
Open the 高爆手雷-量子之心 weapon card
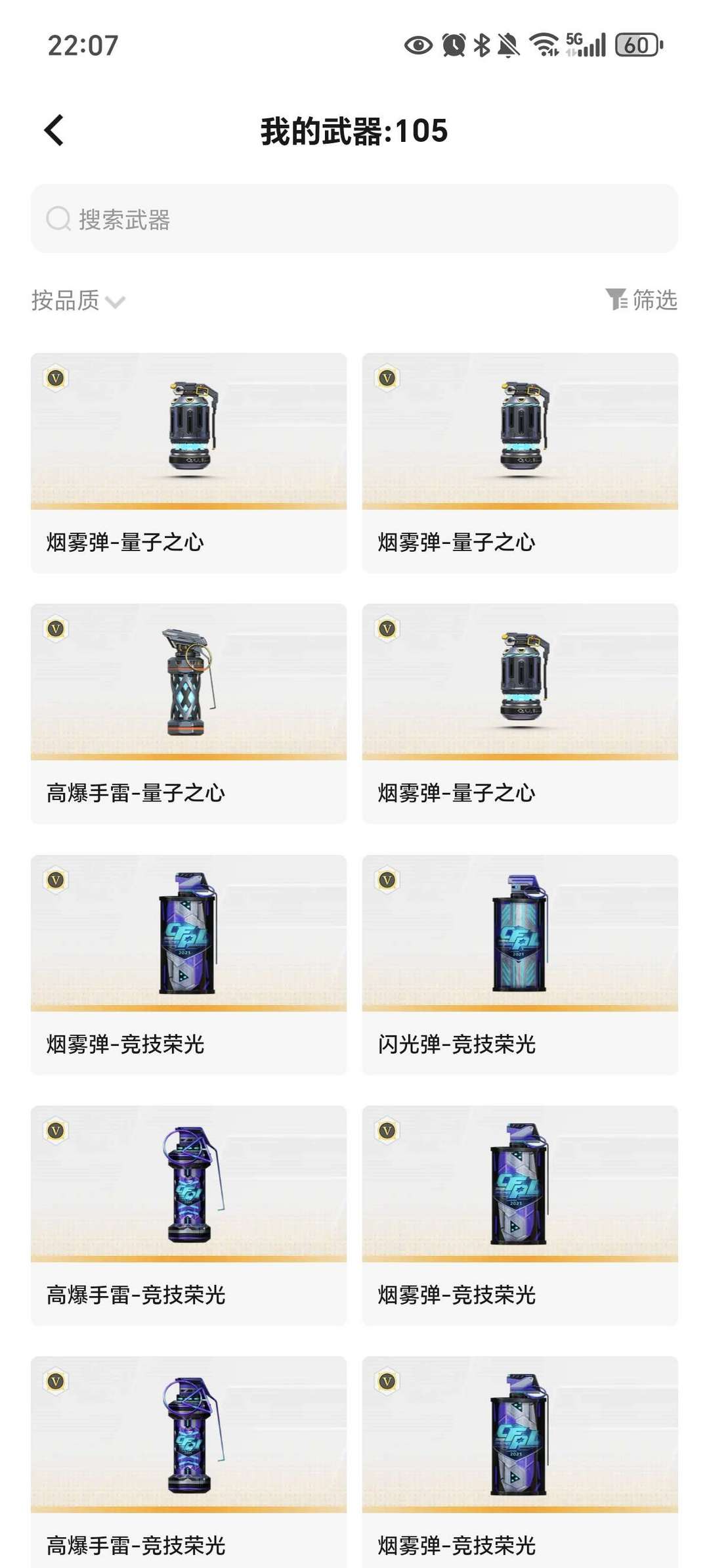tap(188, 713)
